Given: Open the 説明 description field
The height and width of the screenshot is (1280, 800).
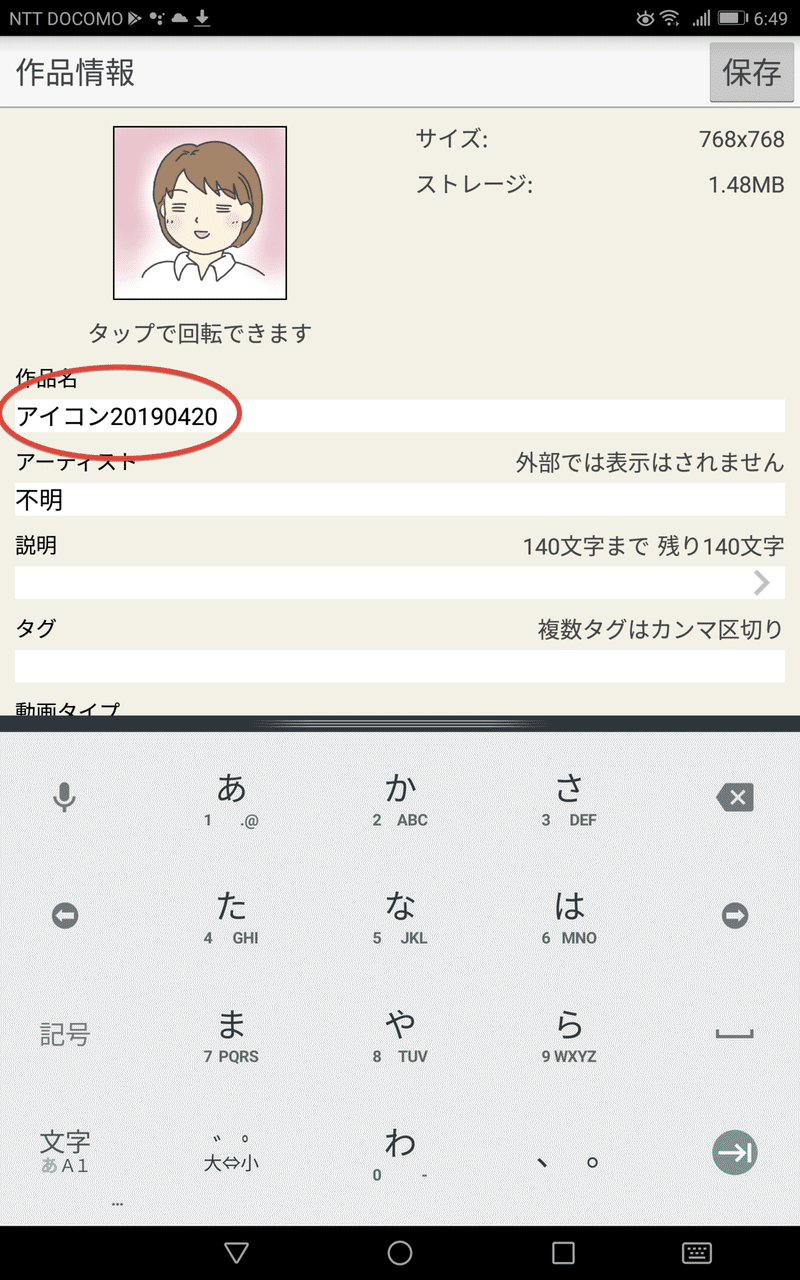Looking at the screenshot, I should point(400,582).
